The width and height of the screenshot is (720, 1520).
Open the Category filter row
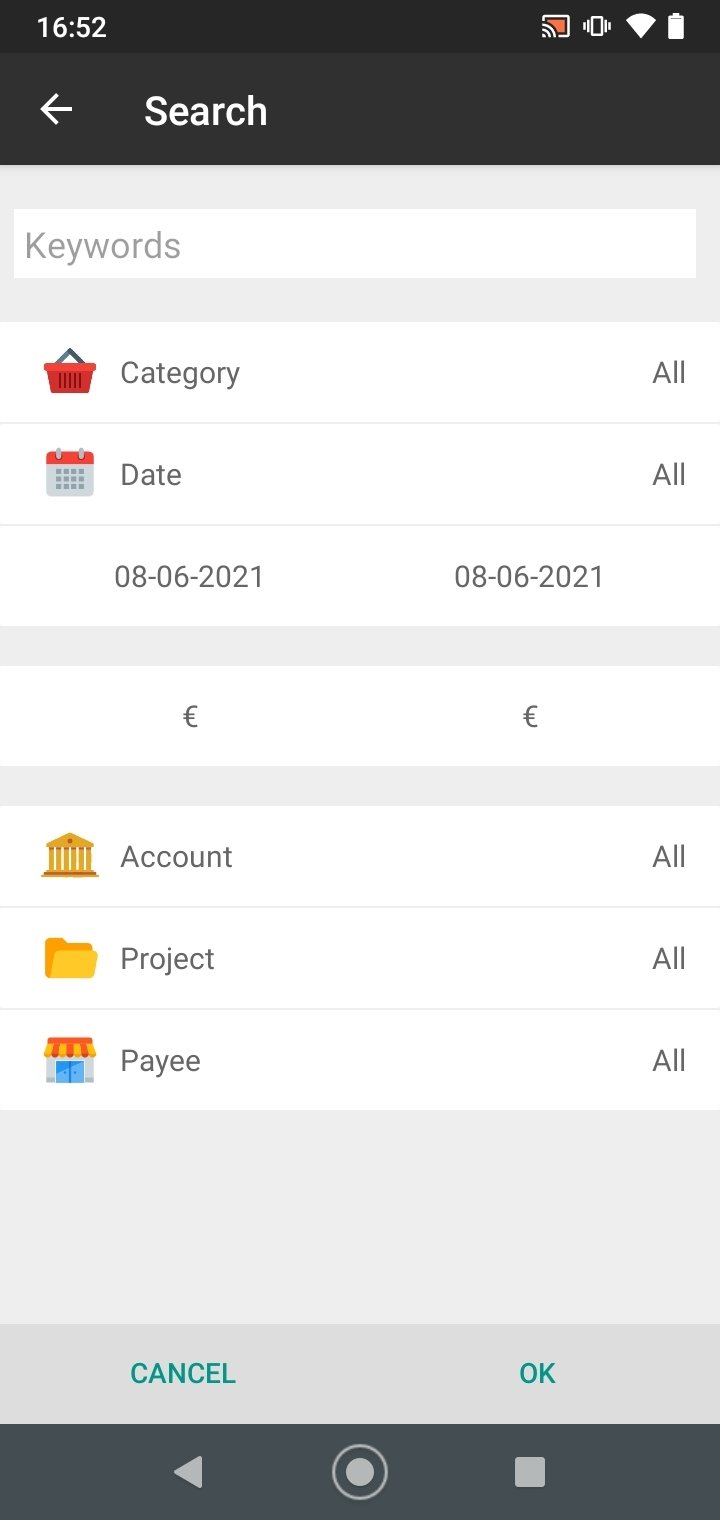(x=360, y=373)
